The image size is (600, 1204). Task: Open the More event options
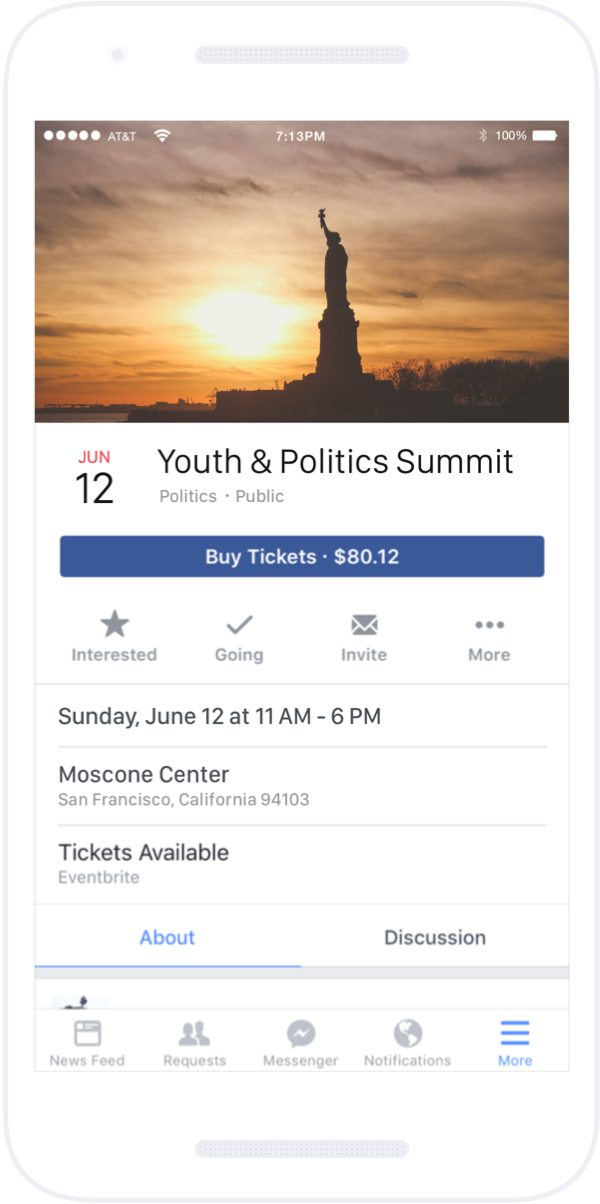coord(489,638)
